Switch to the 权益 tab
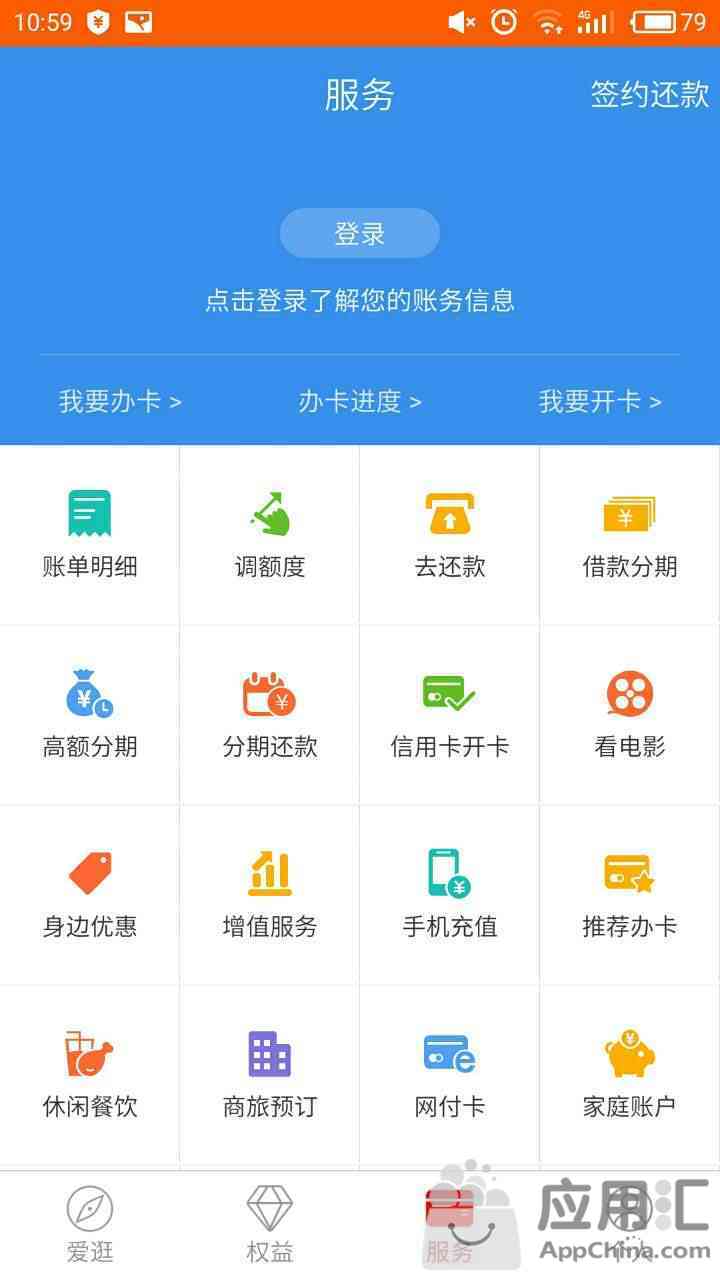The height and width of the screenshot is (1280, 720). 270,1225
